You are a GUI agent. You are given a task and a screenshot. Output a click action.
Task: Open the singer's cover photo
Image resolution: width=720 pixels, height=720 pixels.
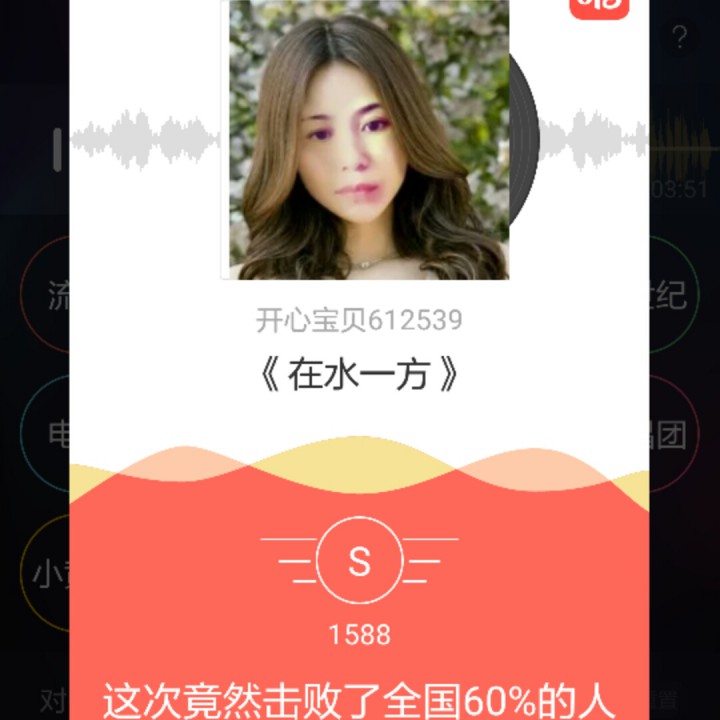(x=365, y=139)
